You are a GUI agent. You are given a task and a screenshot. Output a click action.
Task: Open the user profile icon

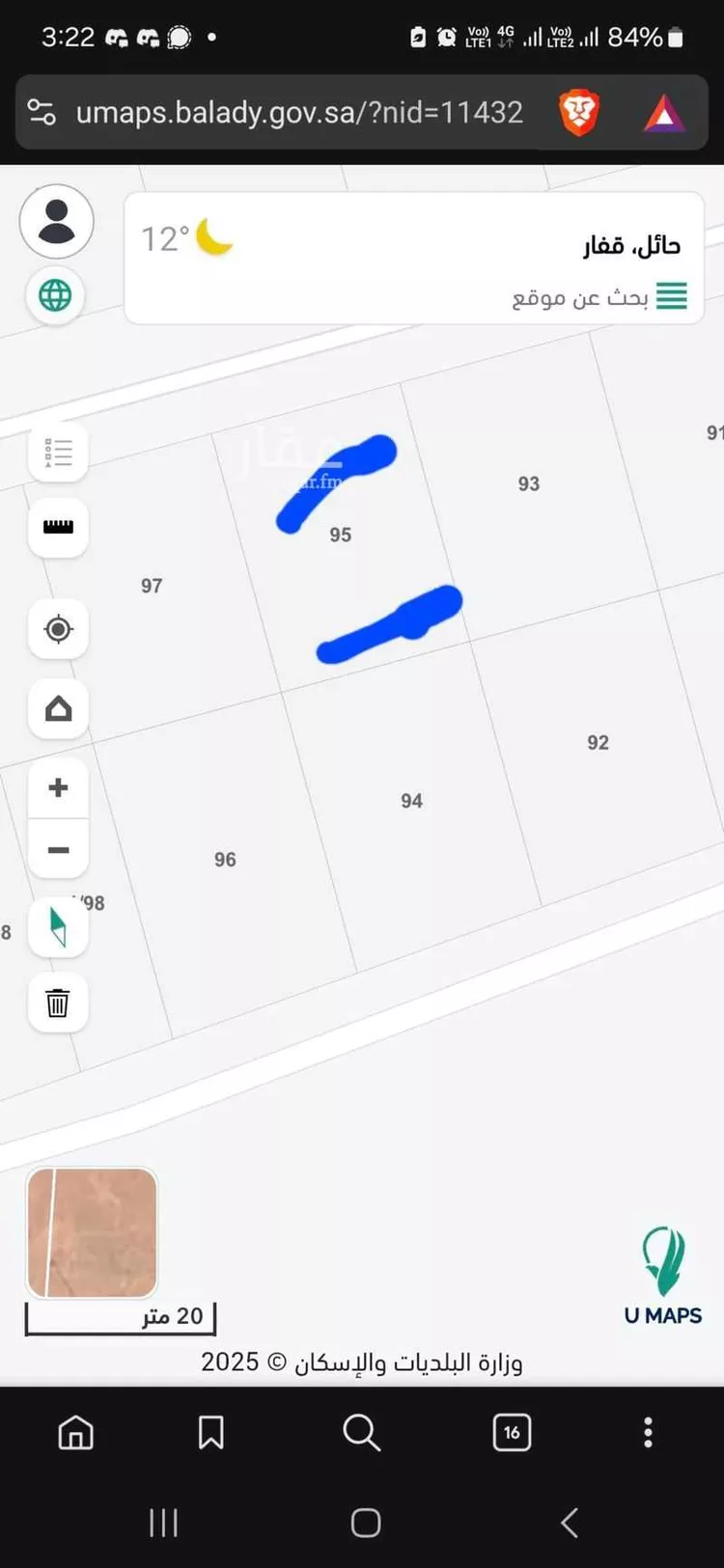click(x=56, y=221)
